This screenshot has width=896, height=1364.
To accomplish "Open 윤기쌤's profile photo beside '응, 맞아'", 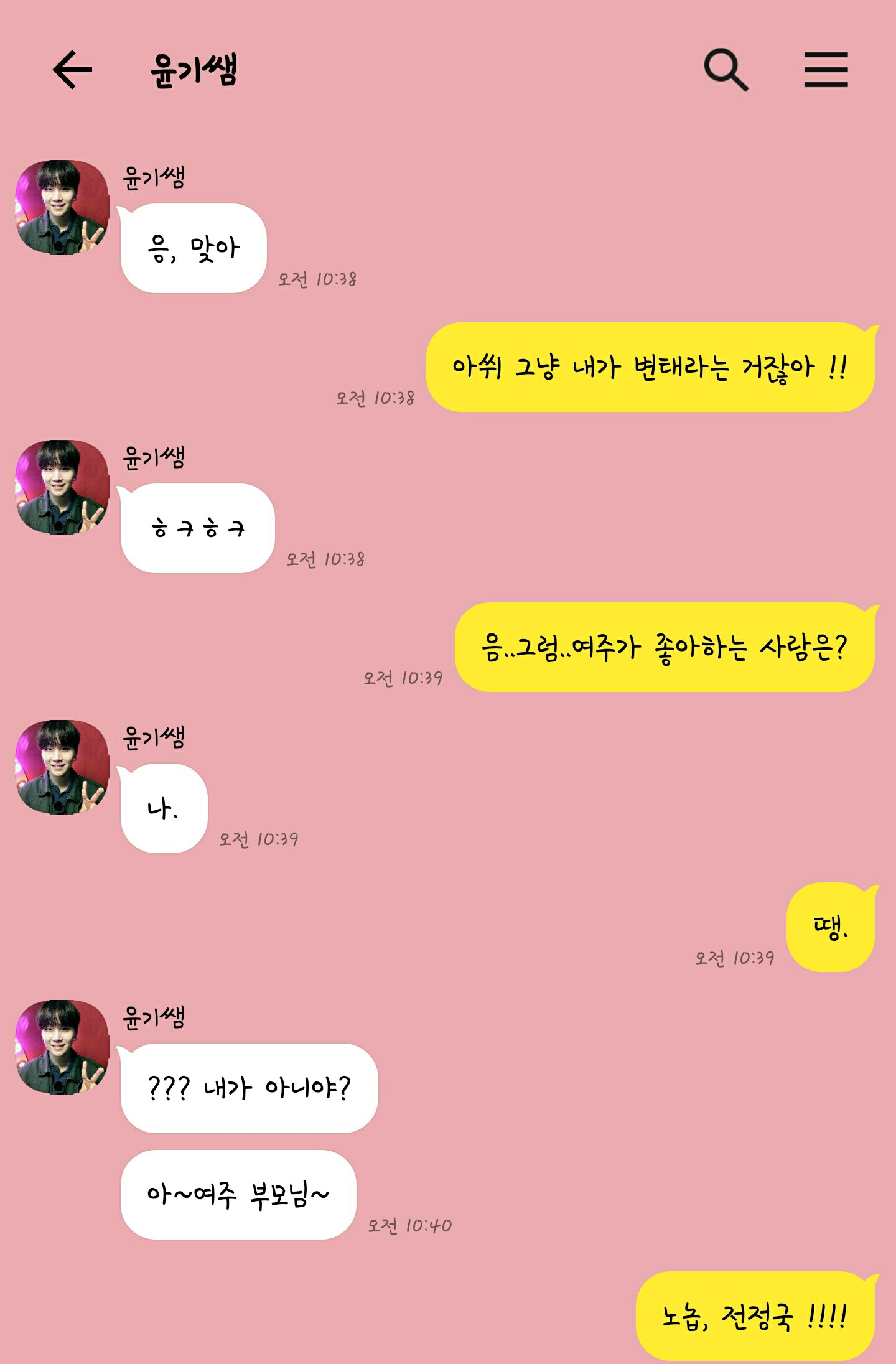I will tap(62, 207).
